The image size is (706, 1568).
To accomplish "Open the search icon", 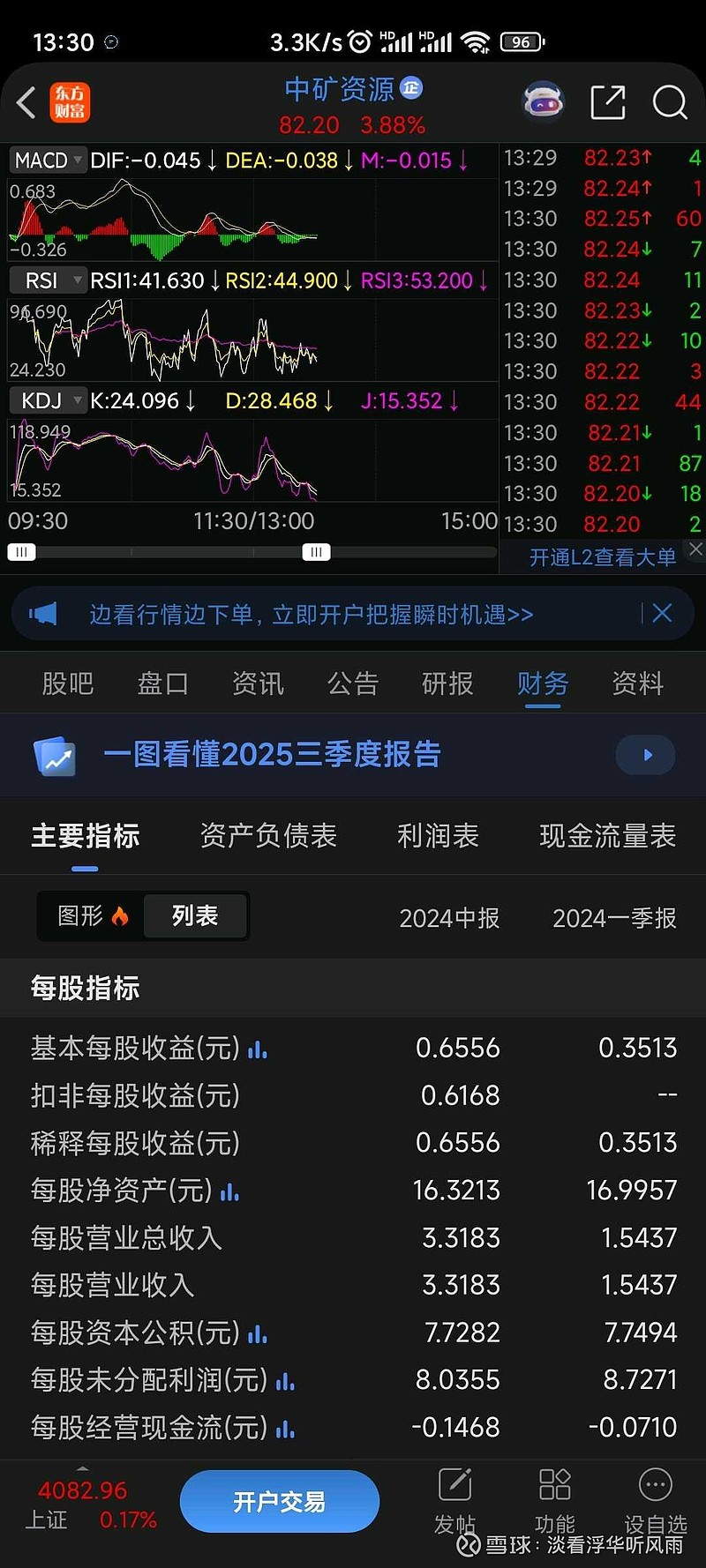I will [671, 102].
